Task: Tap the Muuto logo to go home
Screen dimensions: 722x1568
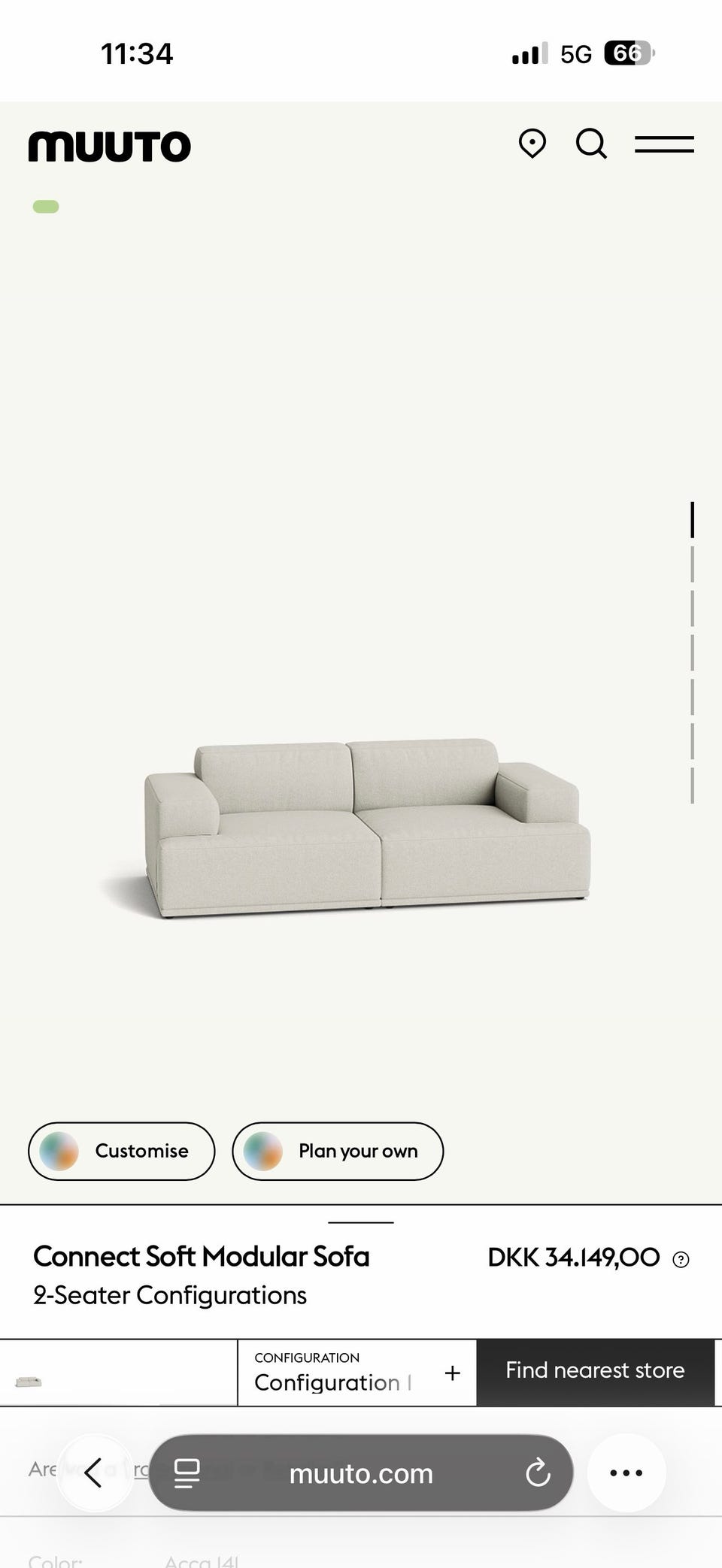Action: (x=110, y=146)
